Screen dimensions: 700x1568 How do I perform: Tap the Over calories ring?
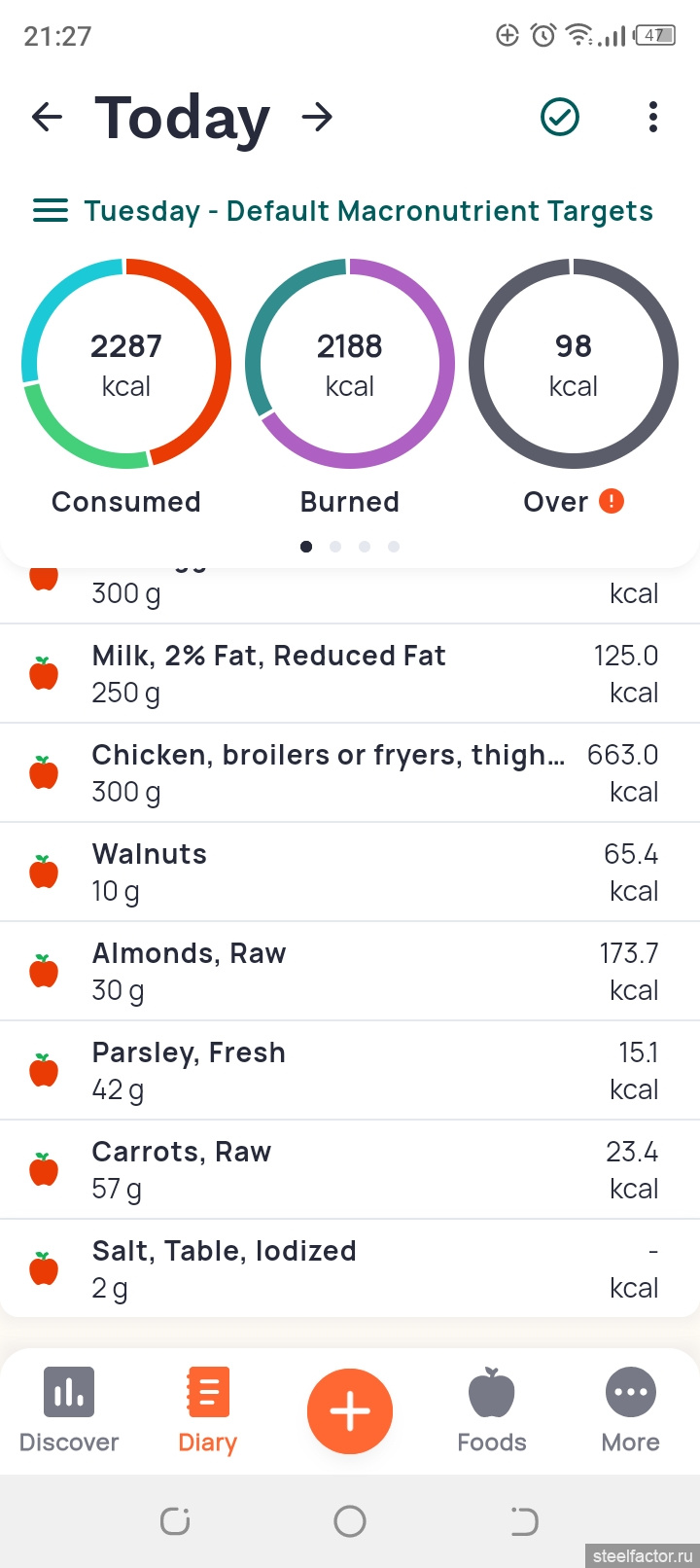(574, 365)
